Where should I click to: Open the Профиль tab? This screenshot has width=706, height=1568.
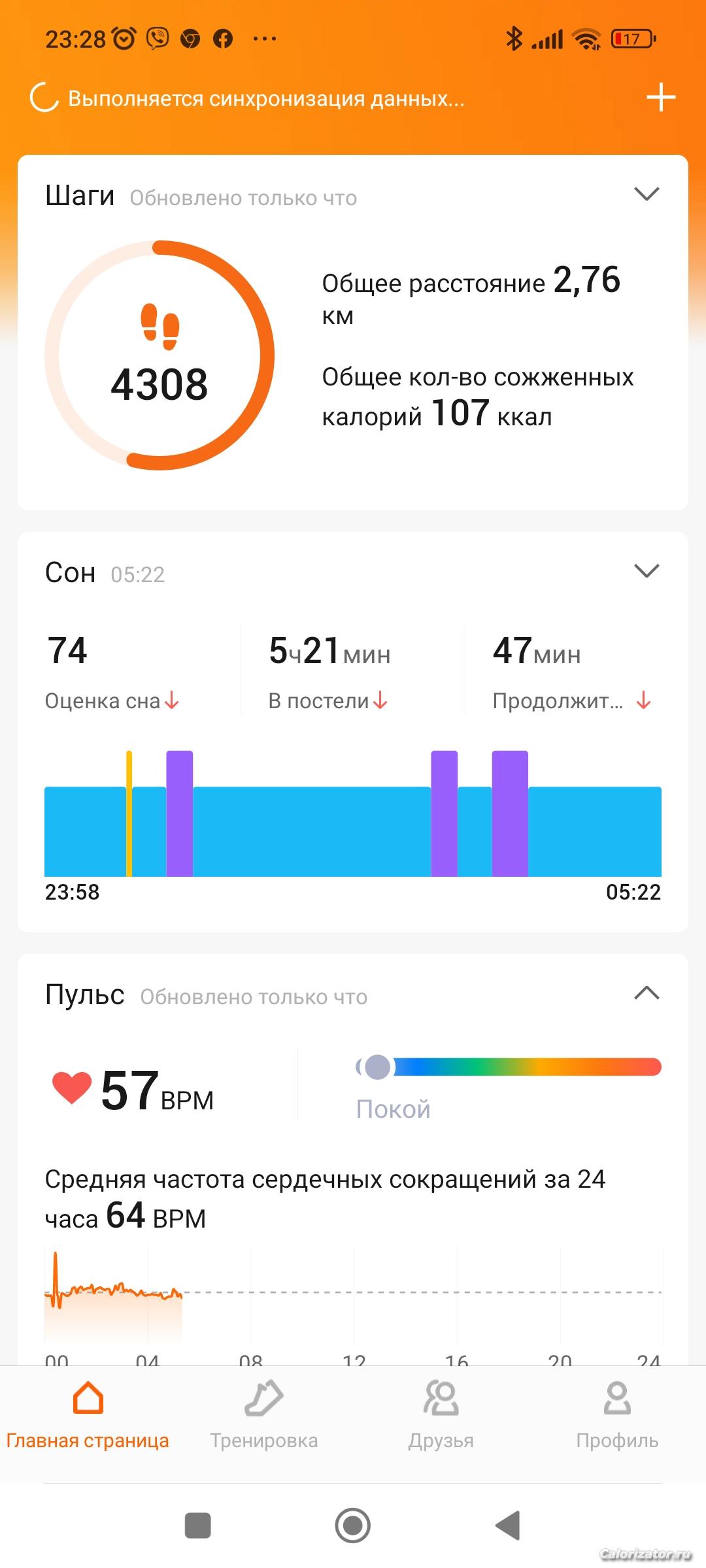click(617, 1415)
